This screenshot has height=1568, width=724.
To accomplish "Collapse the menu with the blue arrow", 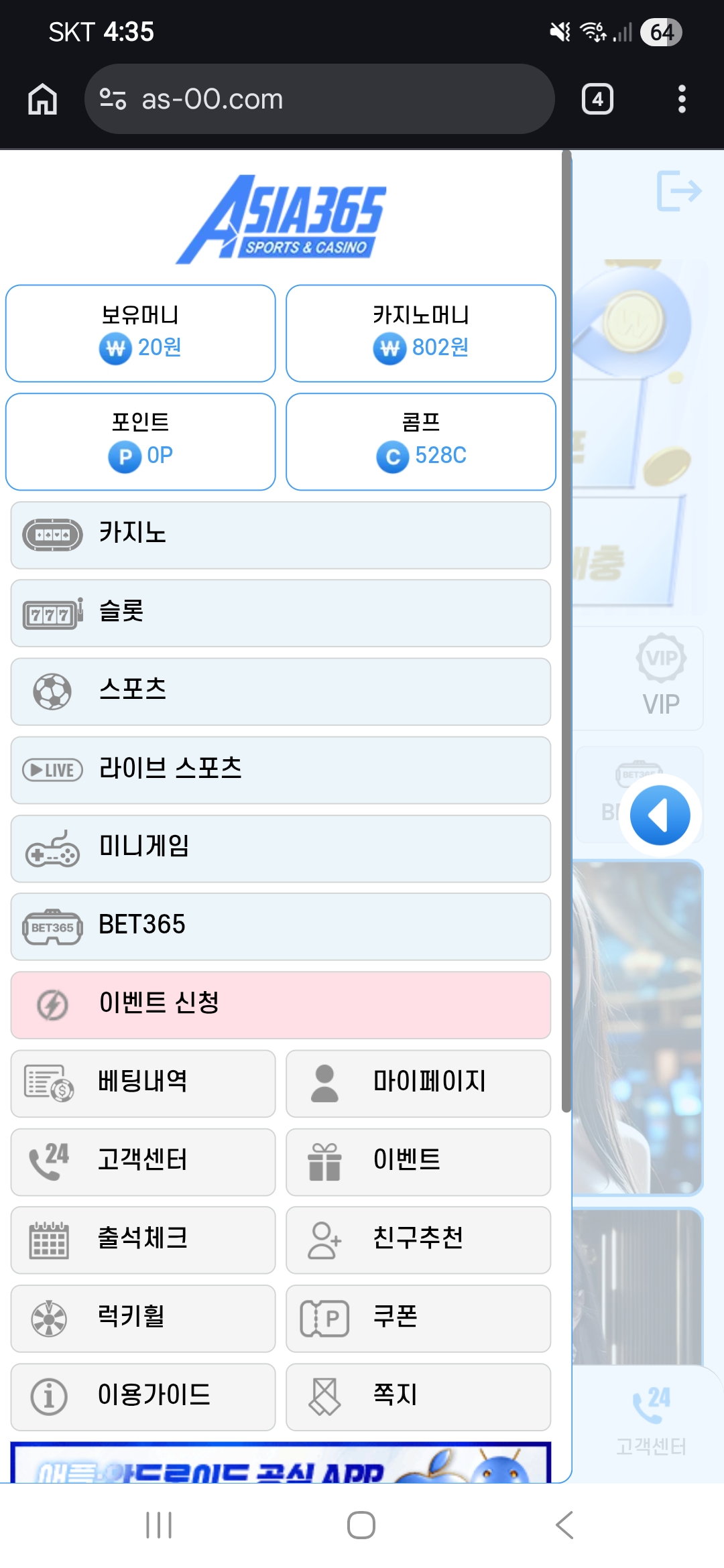I will 660,814.
